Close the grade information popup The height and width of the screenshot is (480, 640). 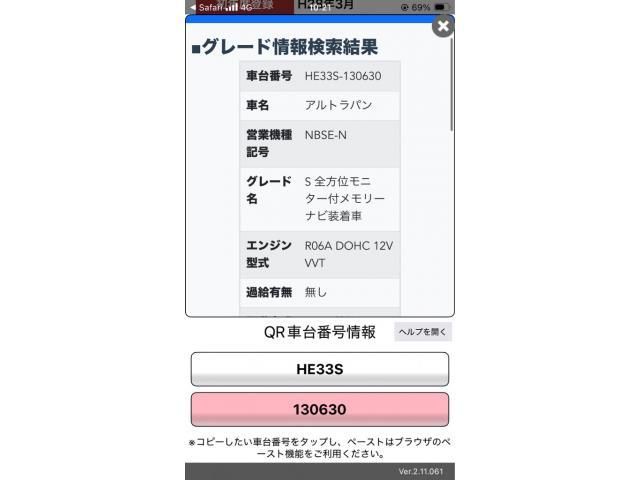pos(442,26)
